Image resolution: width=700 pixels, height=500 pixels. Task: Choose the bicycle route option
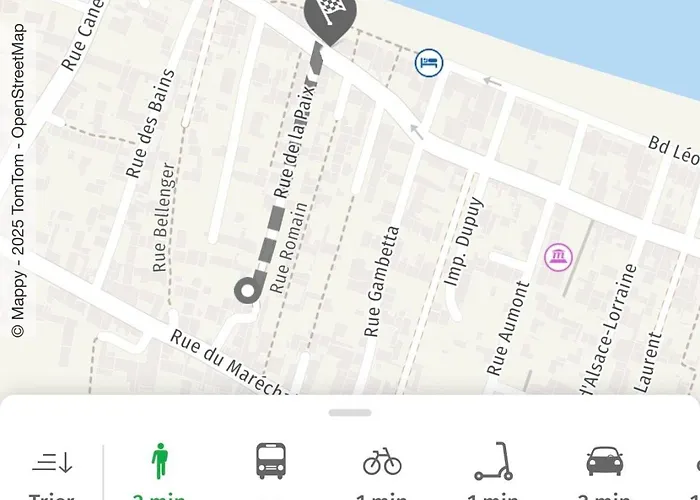tap(382, 464)
